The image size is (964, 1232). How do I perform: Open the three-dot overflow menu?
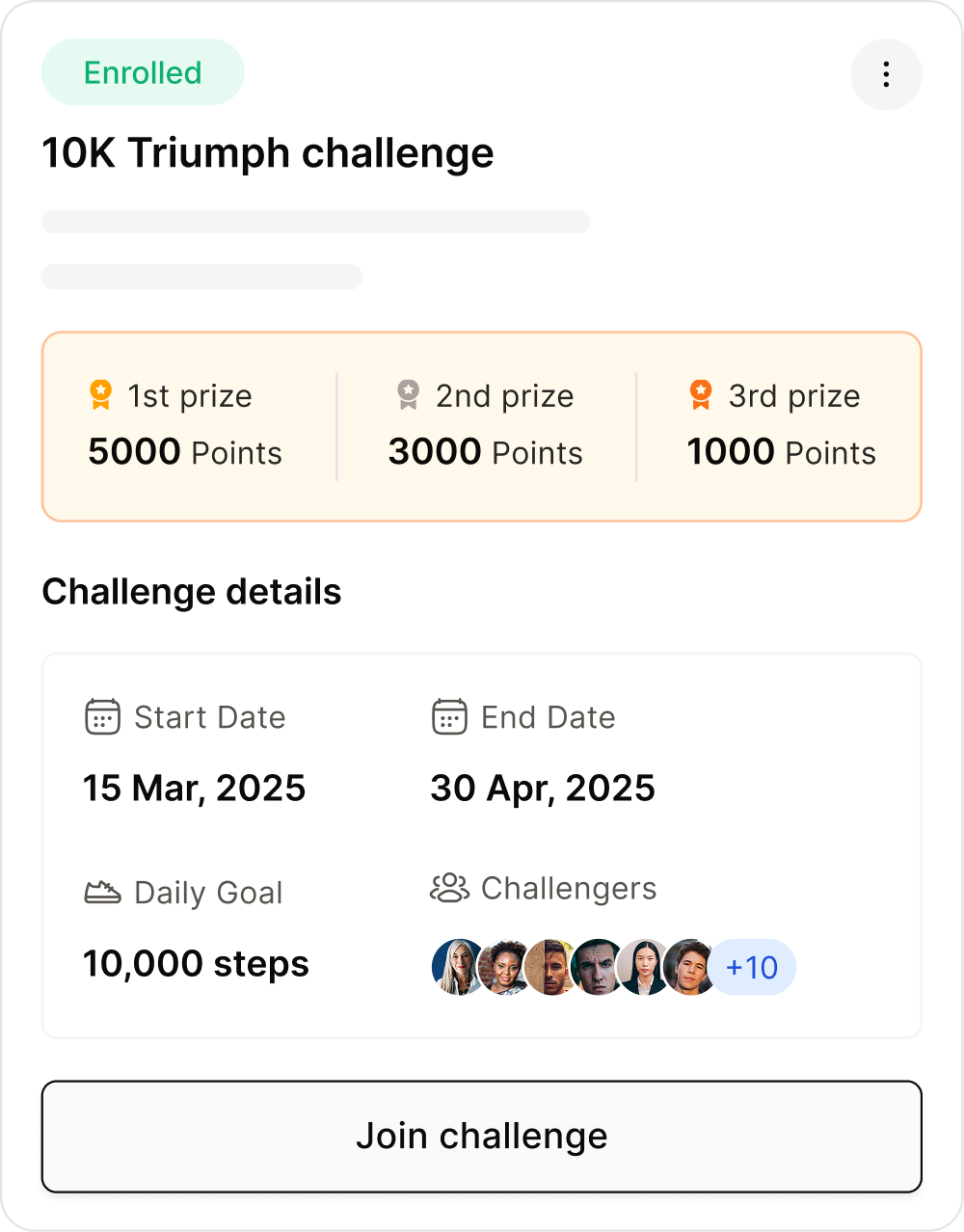[x=886, y=74]
